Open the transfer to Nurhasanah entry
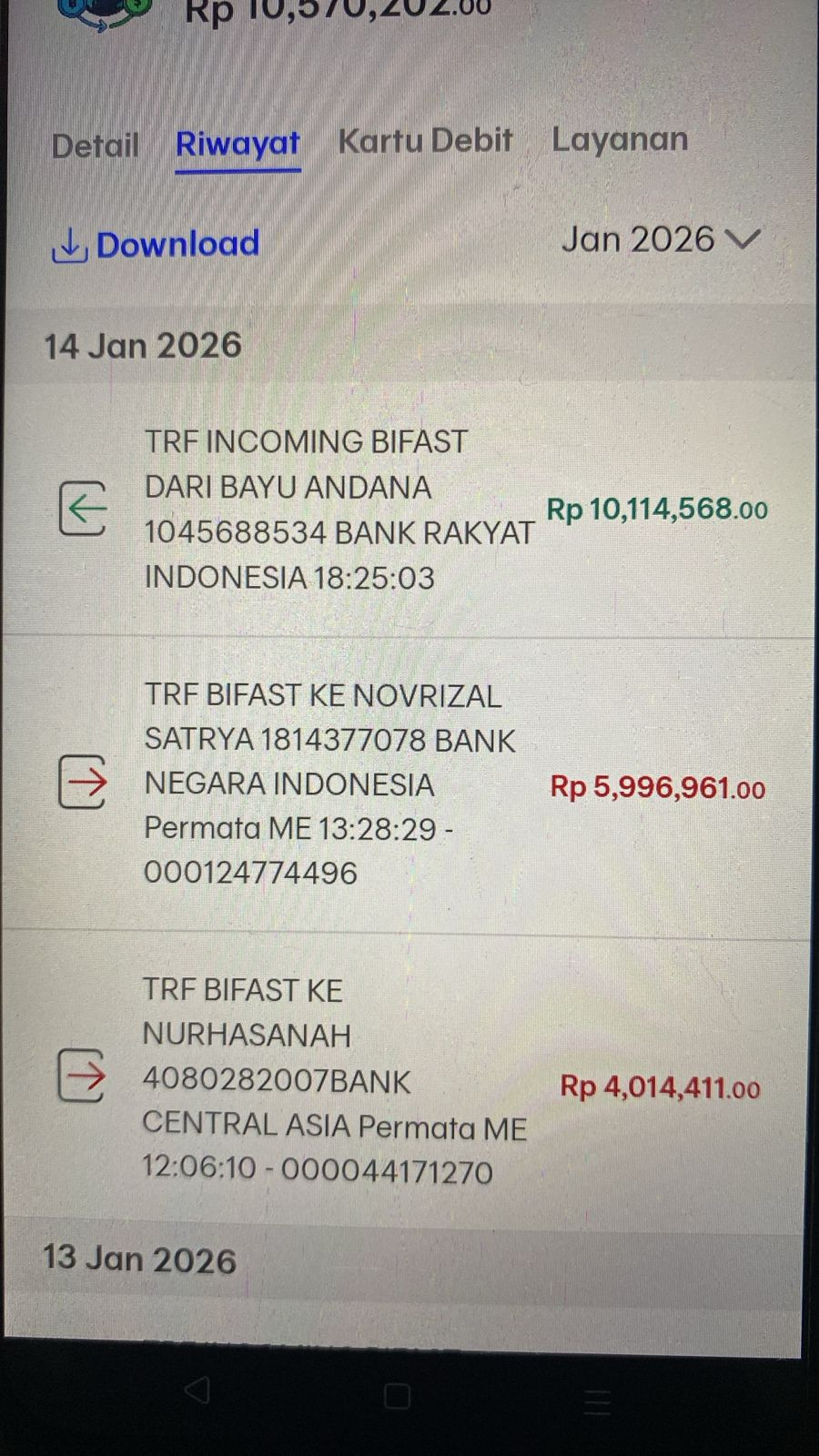This screenshot has height=1456, width=819. (409, 1080)
